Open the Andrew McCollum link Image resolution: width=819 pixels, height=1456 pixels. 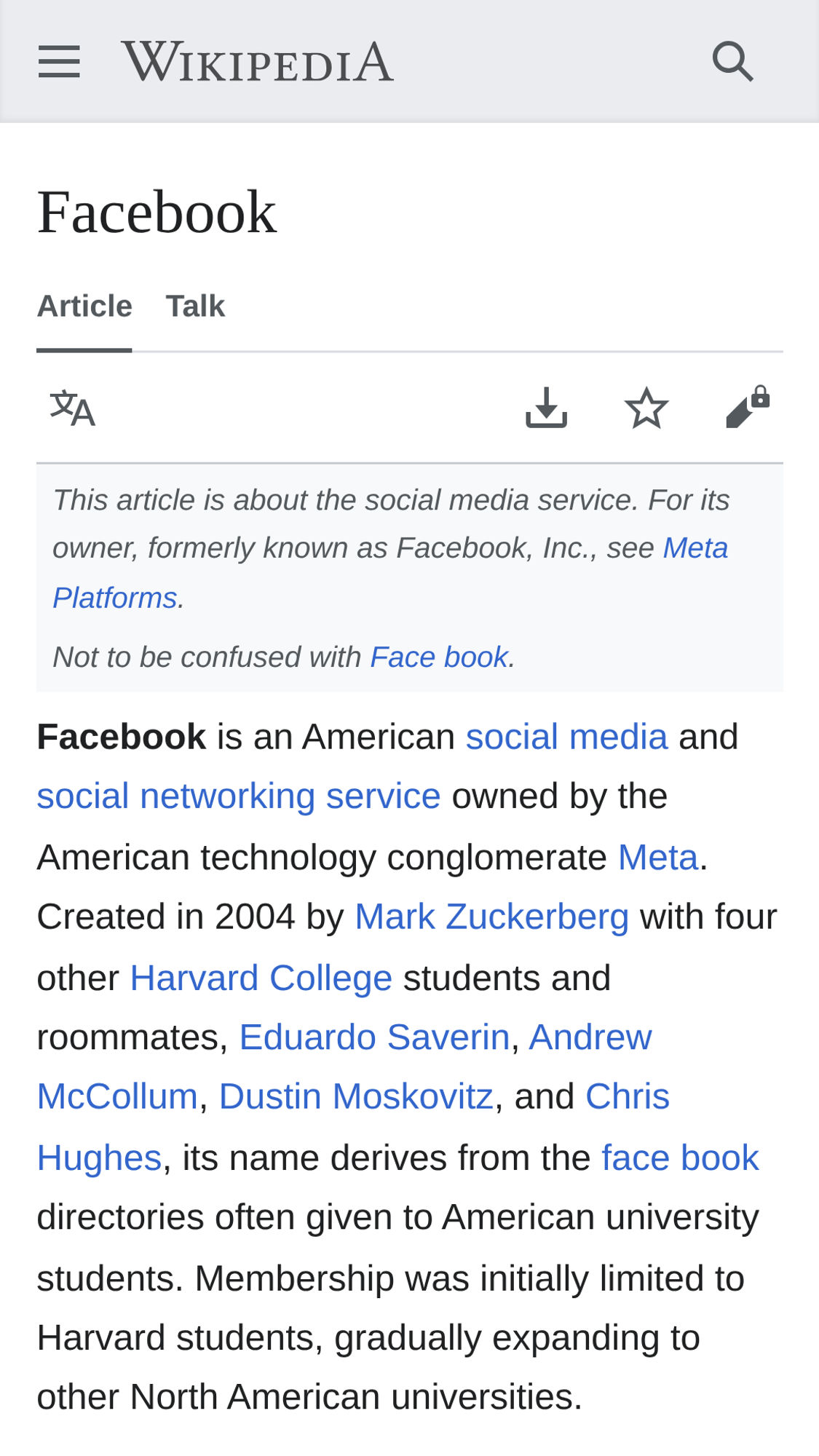(x=590, y=1037)
